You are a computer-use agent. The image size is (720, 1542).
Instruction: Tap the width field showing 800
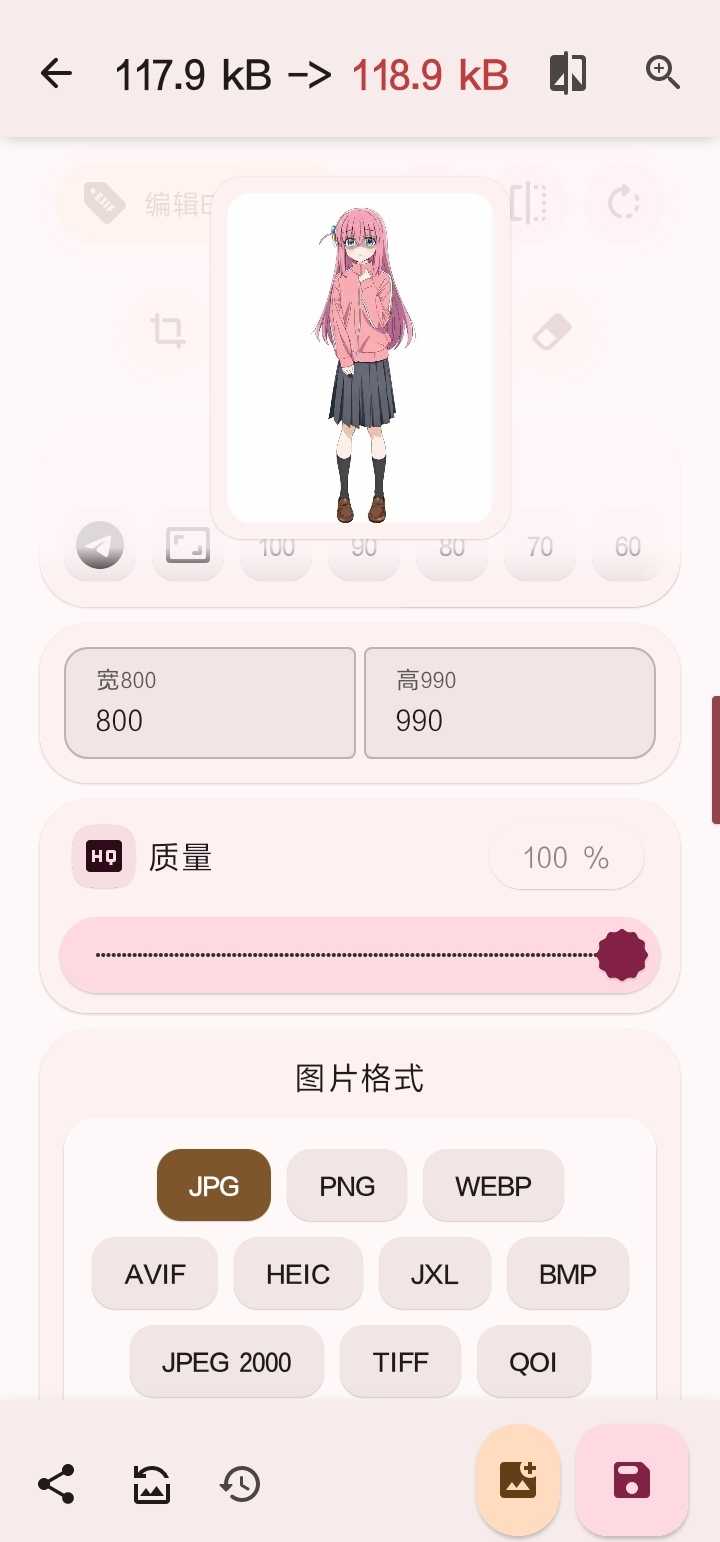click(x=210, y=703)
